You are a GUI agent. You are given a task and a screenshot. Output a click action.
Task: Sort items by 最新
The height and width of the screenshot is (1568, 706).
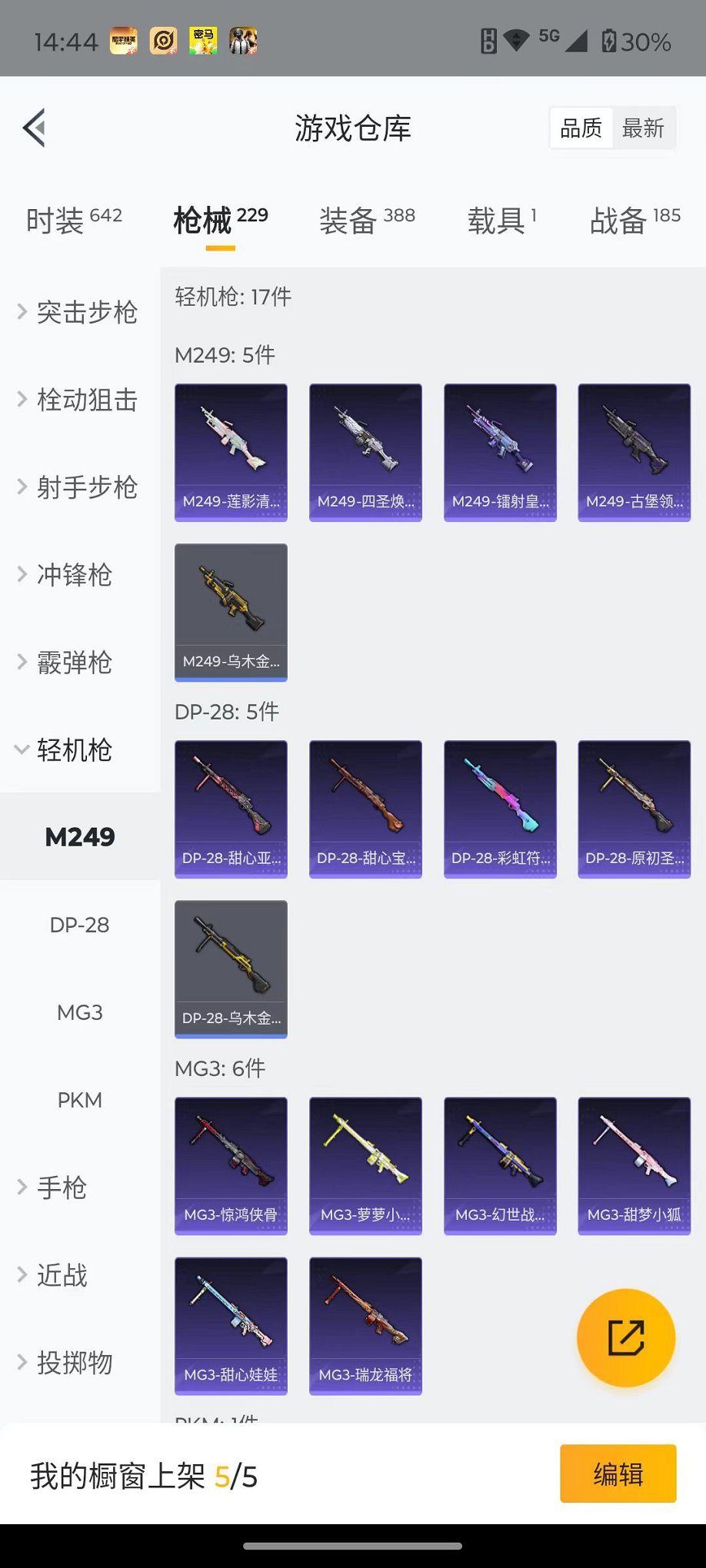(643, 128)
